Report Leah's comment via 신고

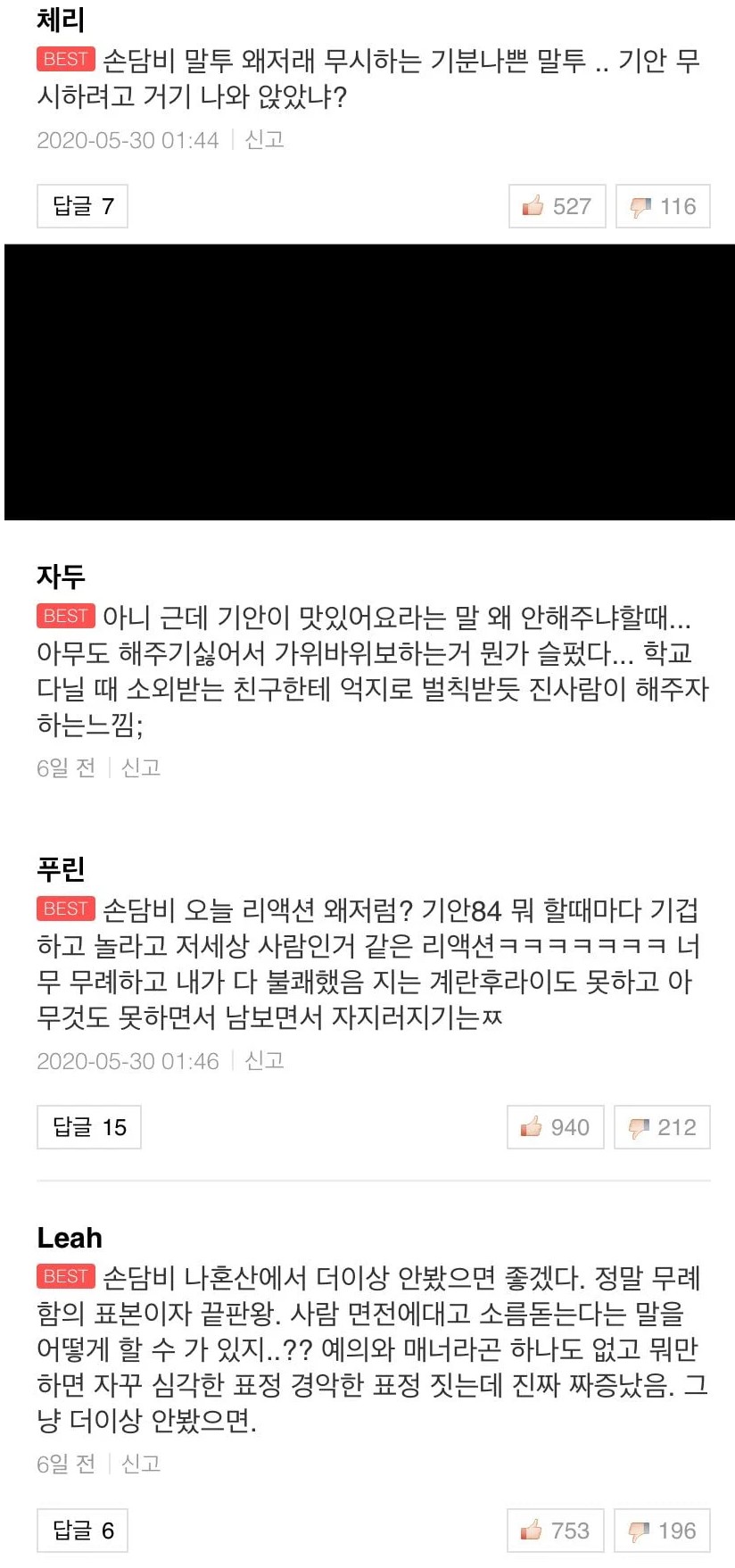pyautogui.click(x=141, y=1464)
